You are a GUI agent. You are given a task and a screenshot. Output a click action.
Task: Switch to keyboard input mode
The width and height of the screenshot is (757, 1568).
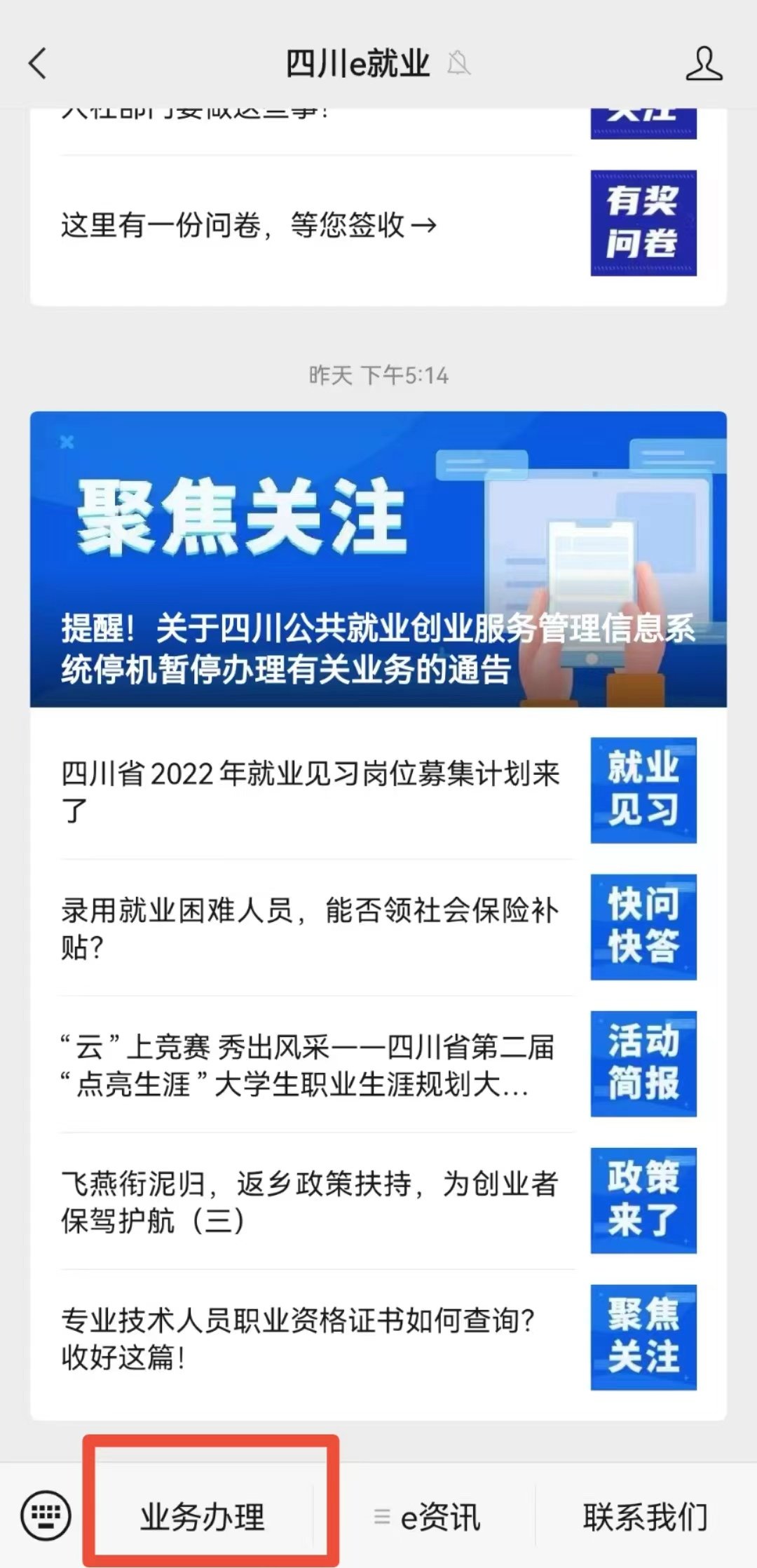tap(46, 1516)
